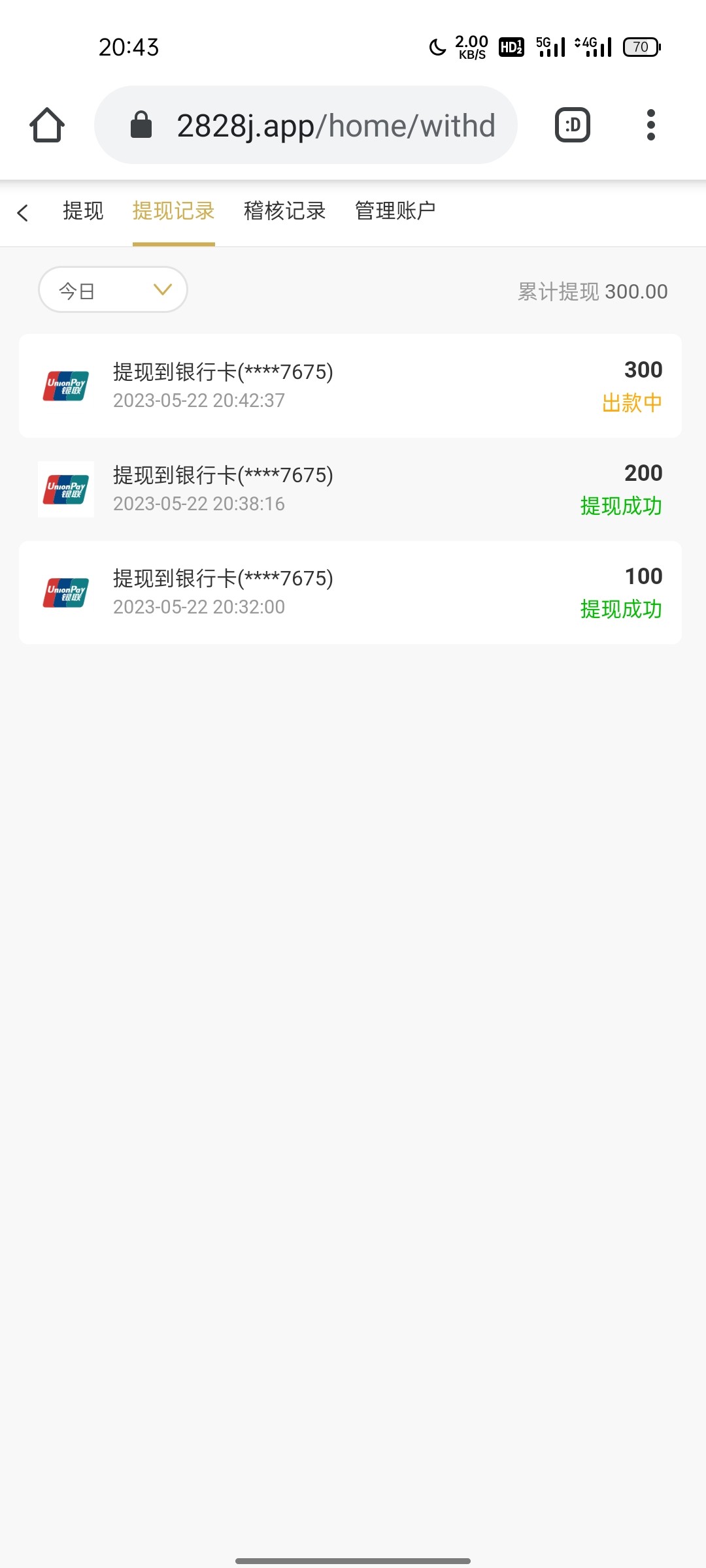Open the browser overflow menu
The image size is (706, 1568).
650,125
